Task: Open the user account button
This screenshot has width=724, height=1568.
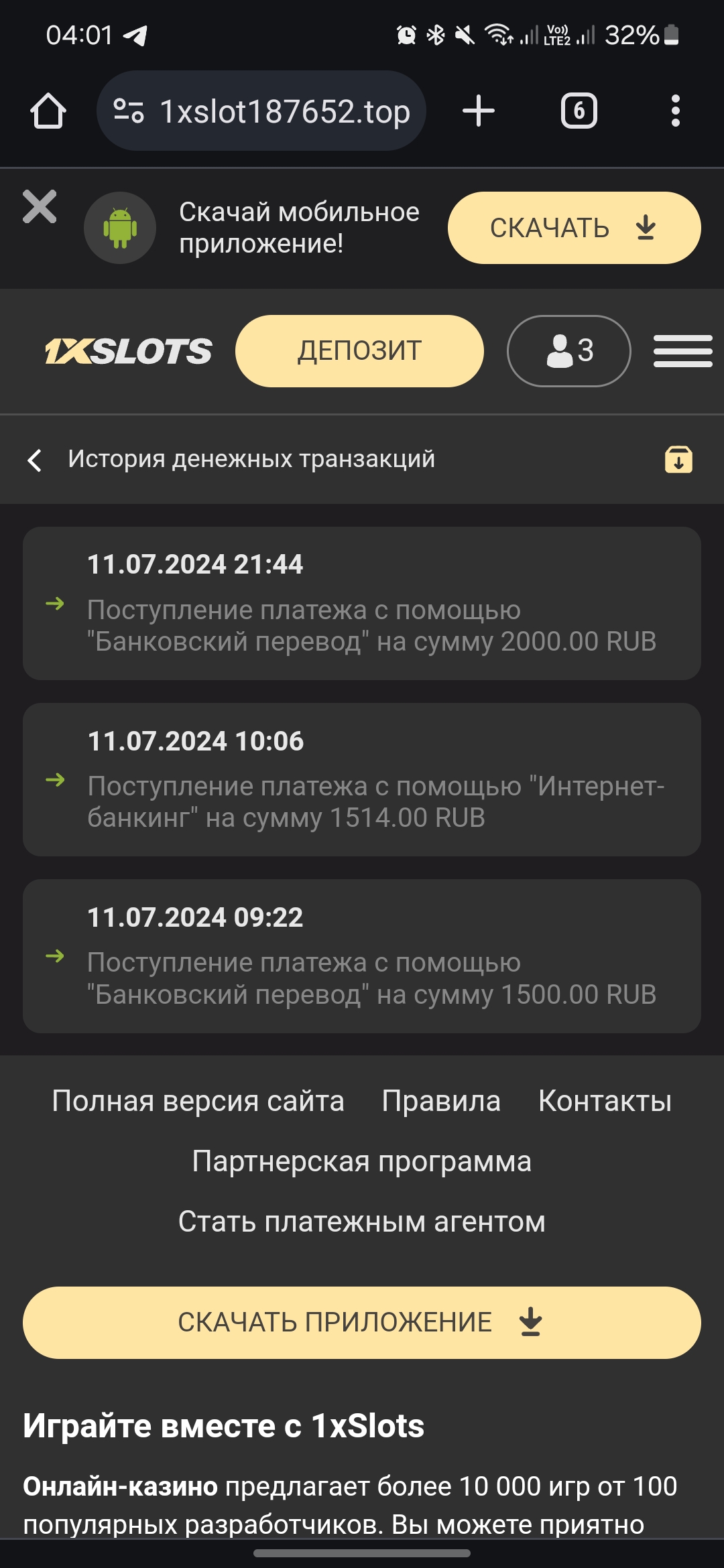Action: pyautogui.click(x=568, y=351)
